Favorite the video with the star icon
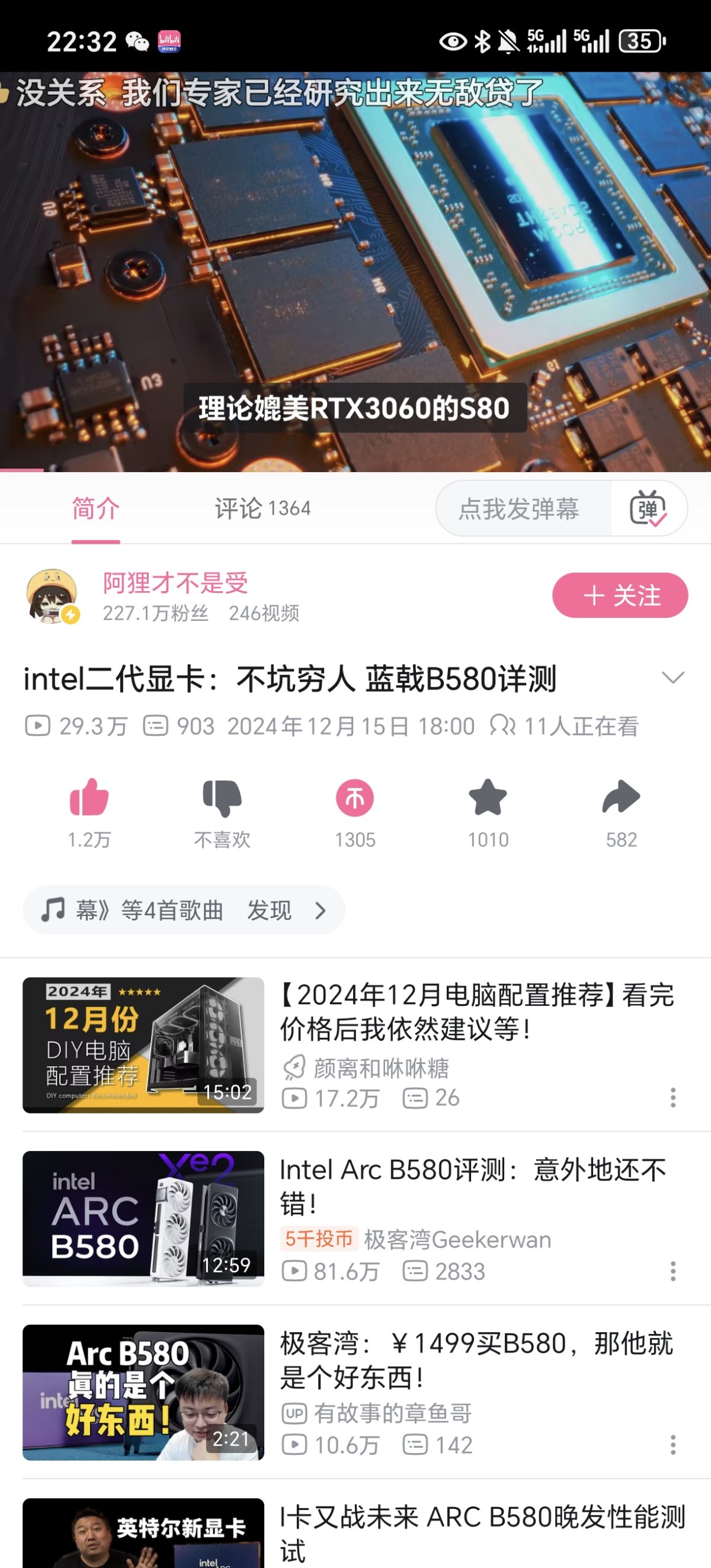Screen dimensions: 711x1568 (x=488, y=797)
